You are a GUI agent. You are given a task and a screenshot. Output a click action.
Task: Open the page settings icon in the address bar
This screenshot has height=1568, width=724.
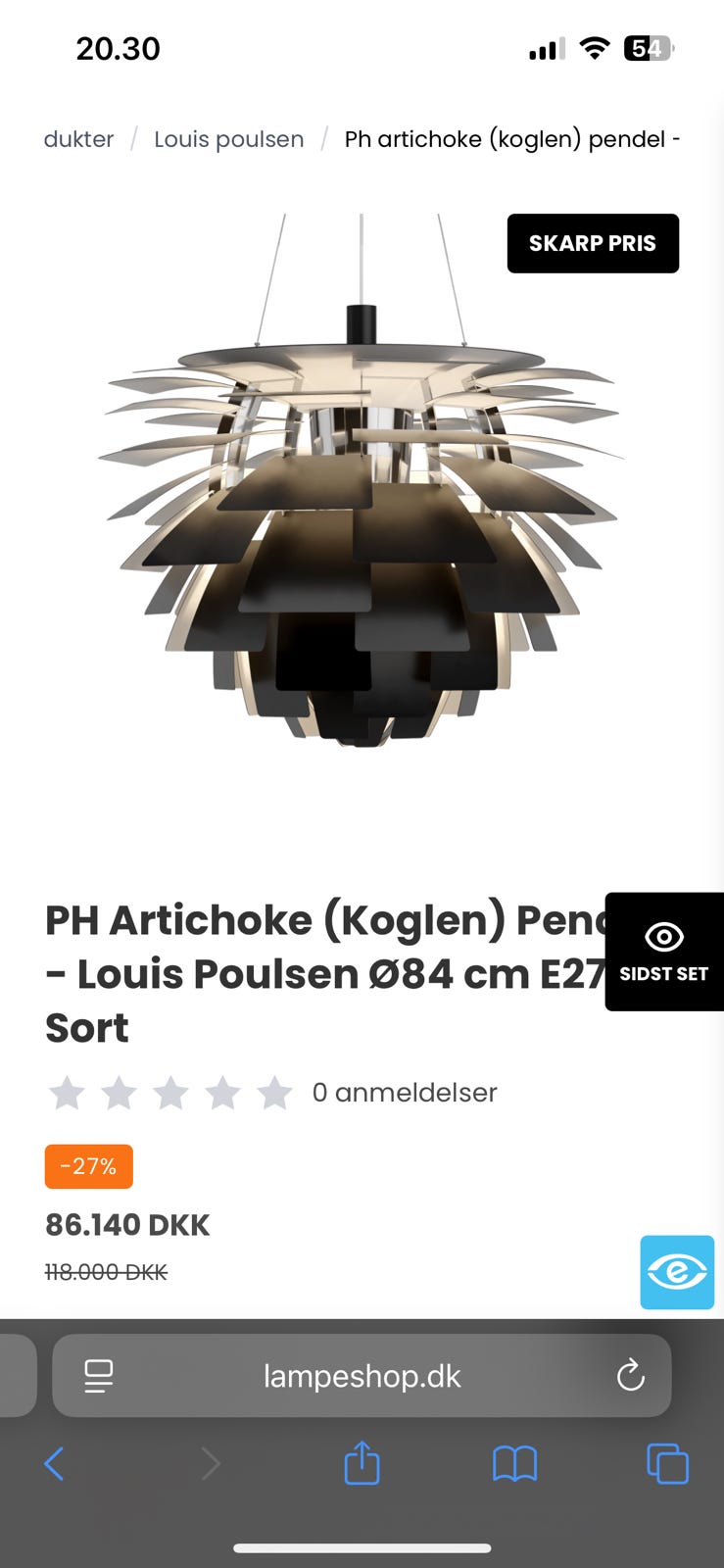coord(97,1375)
